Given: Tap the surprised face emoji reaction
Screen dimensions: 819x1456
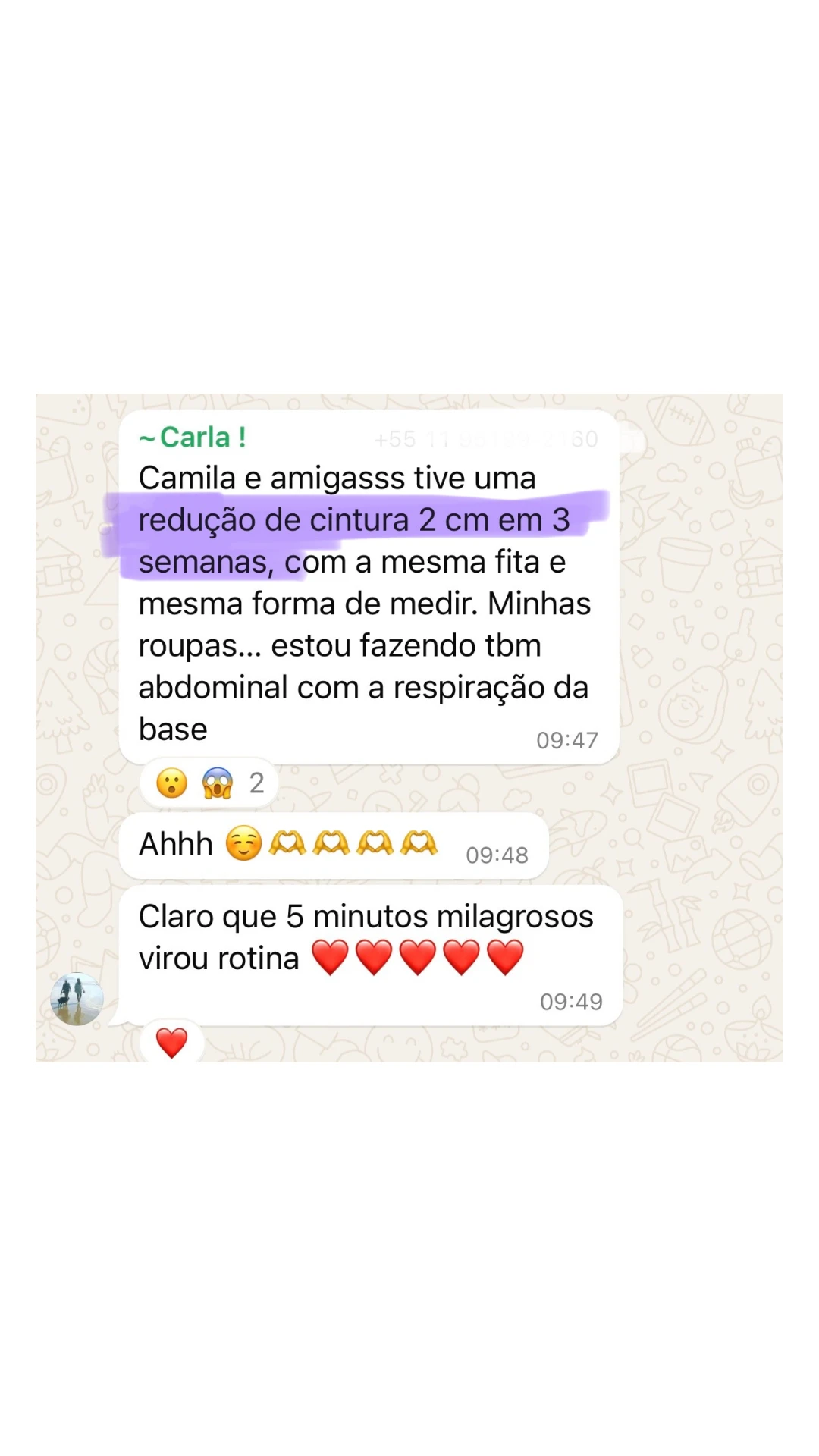Looking at the screenshot, I should click(173, 781).
